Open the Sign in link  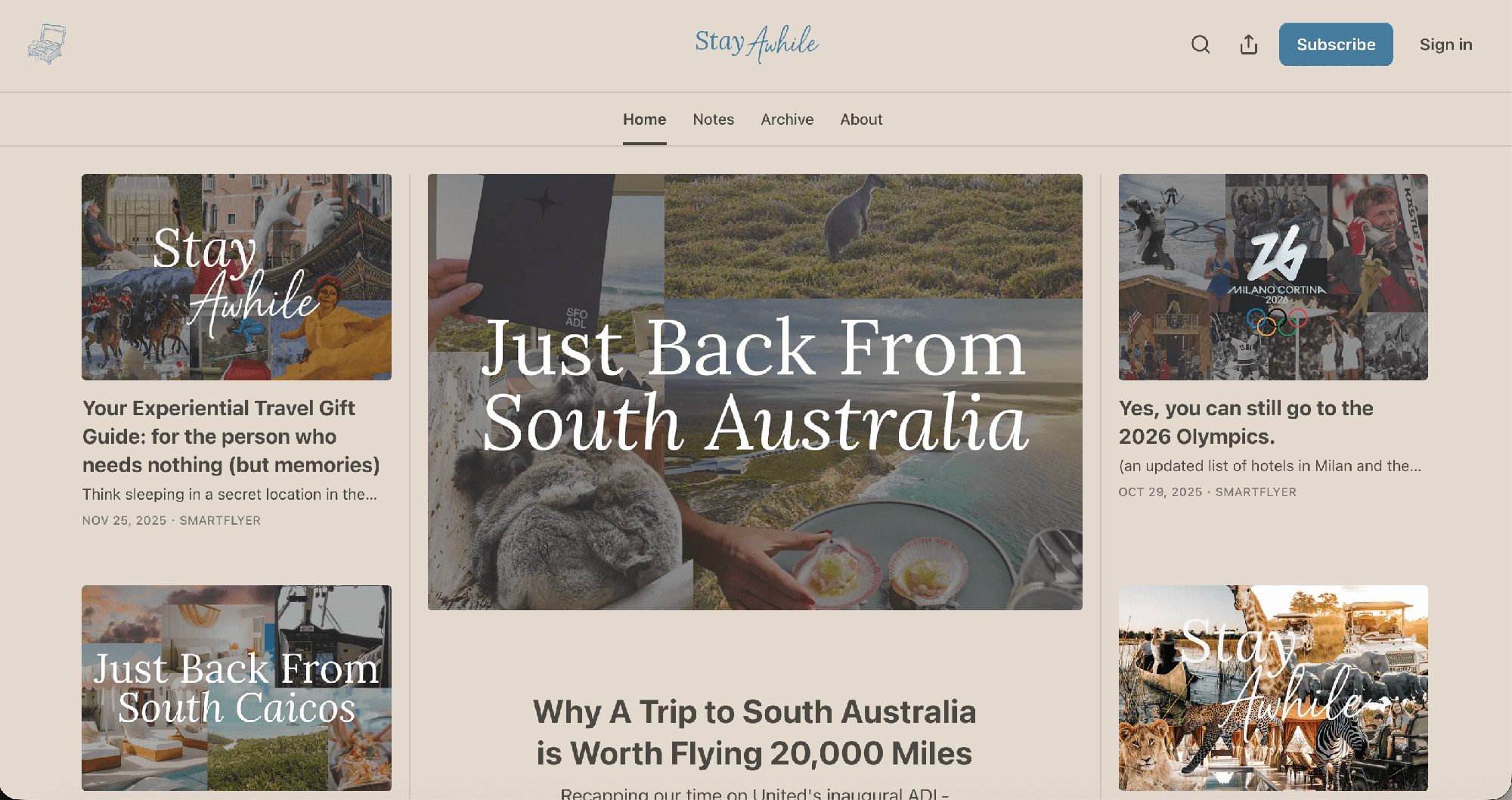[1445, 45]
